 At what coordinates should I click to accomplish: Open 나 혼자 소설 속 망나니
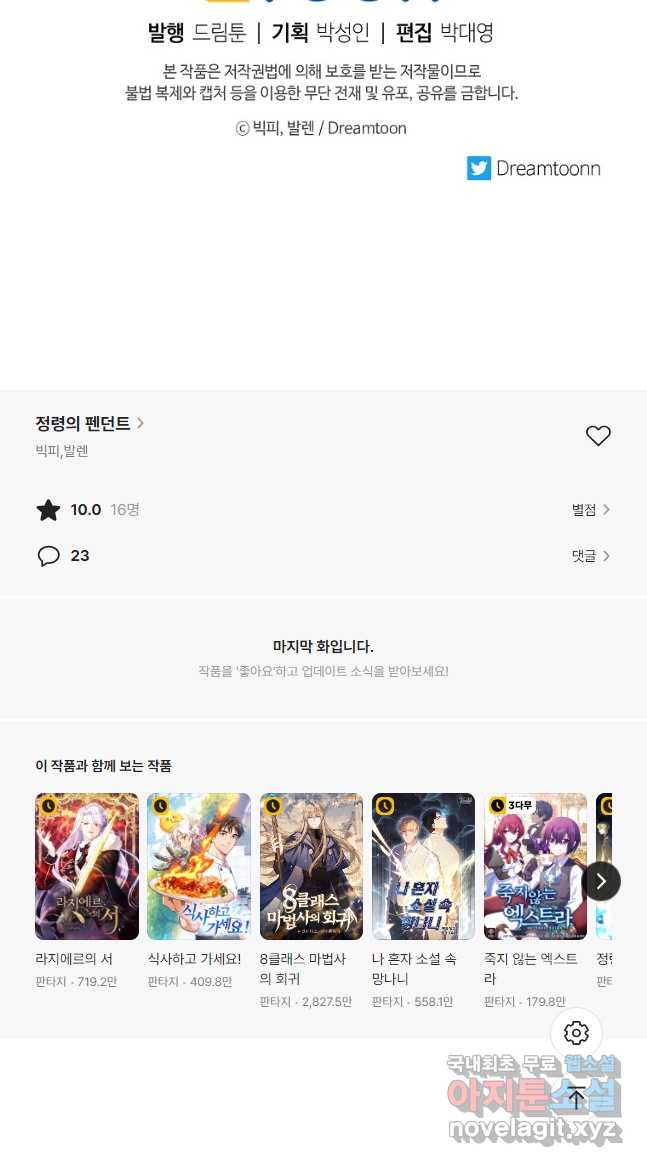coord(423,867)
